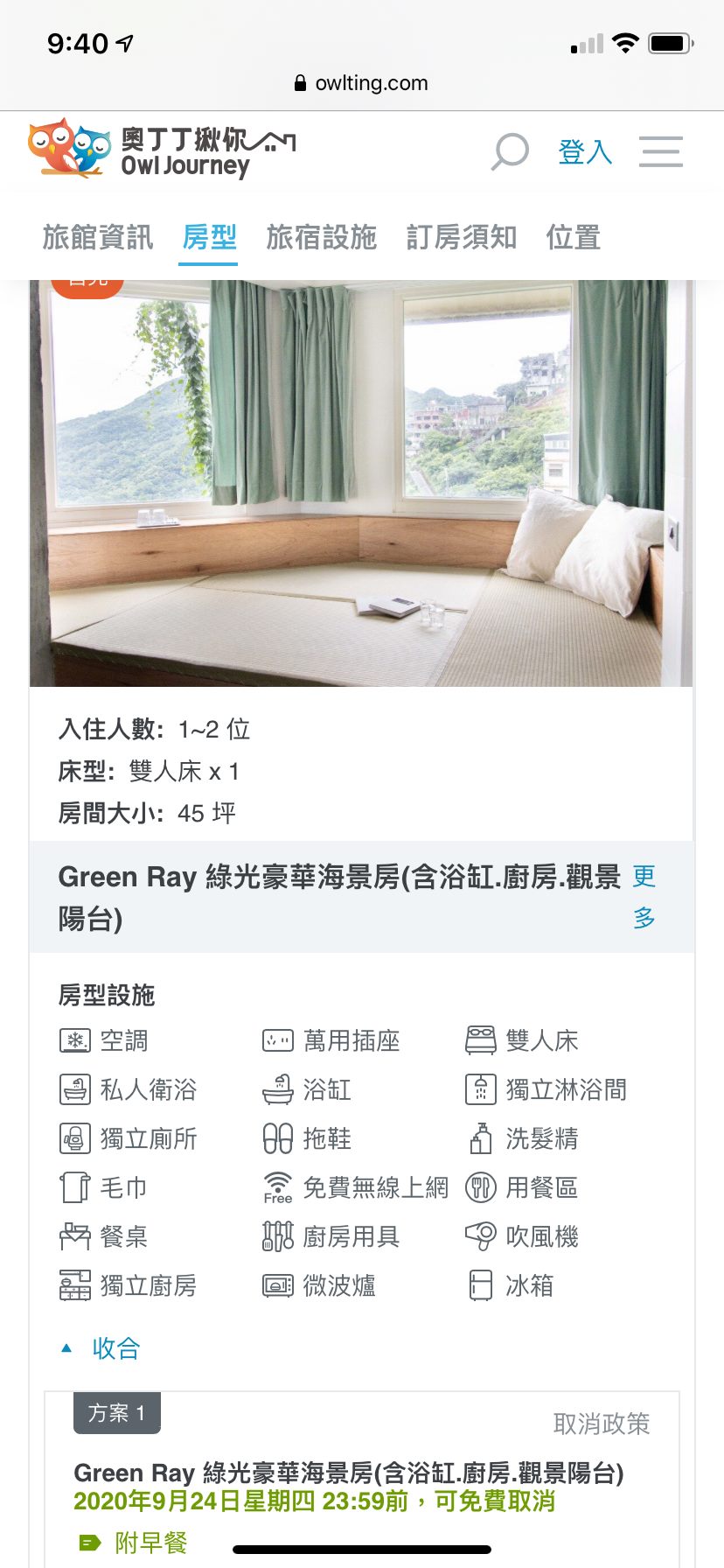This screenshot has width=724, height=1568.
Task: Collapse the facilities list with 收合
Action: 115,1348
